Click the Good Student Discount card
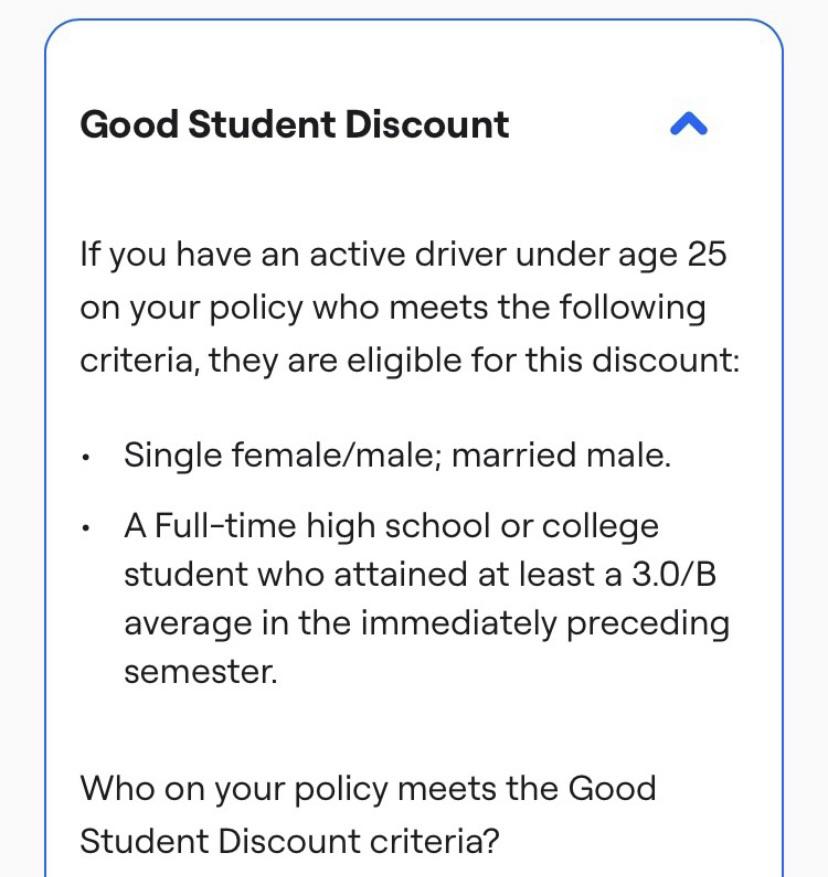The image size is (828, 877). pyautogui.click(x=414, y=438)
